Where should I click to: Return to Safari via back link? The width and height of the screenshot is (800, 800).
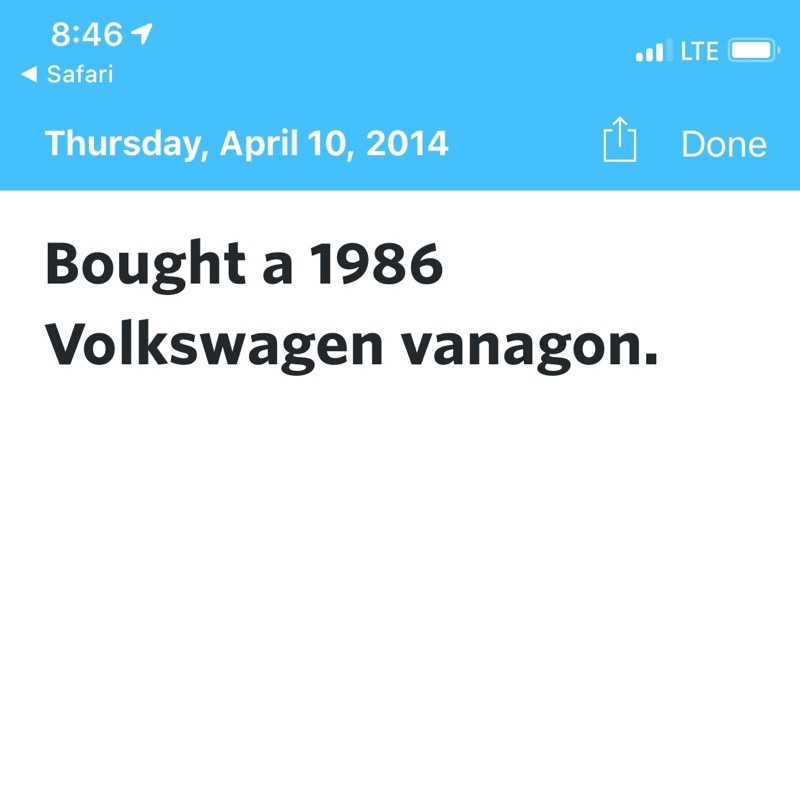(67, 73)
